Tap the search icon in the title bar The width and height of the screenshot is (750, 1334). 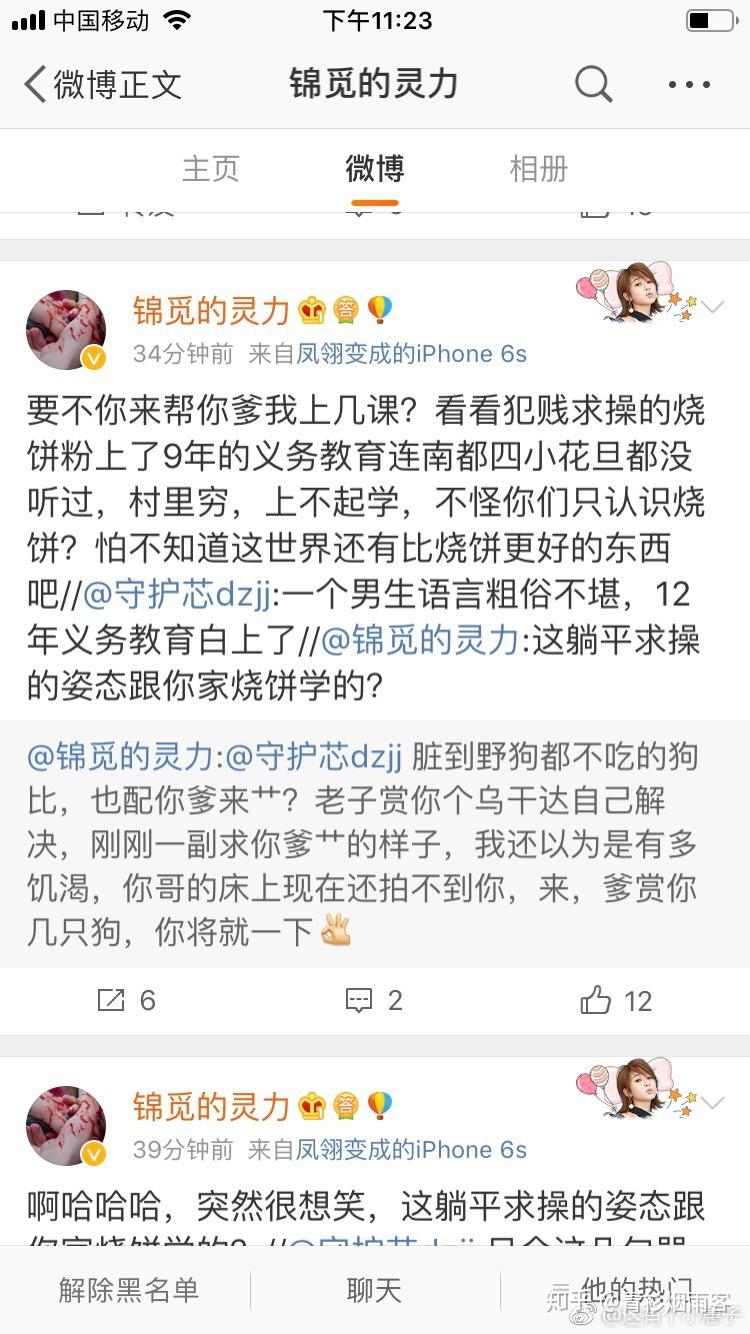point(593,85)
